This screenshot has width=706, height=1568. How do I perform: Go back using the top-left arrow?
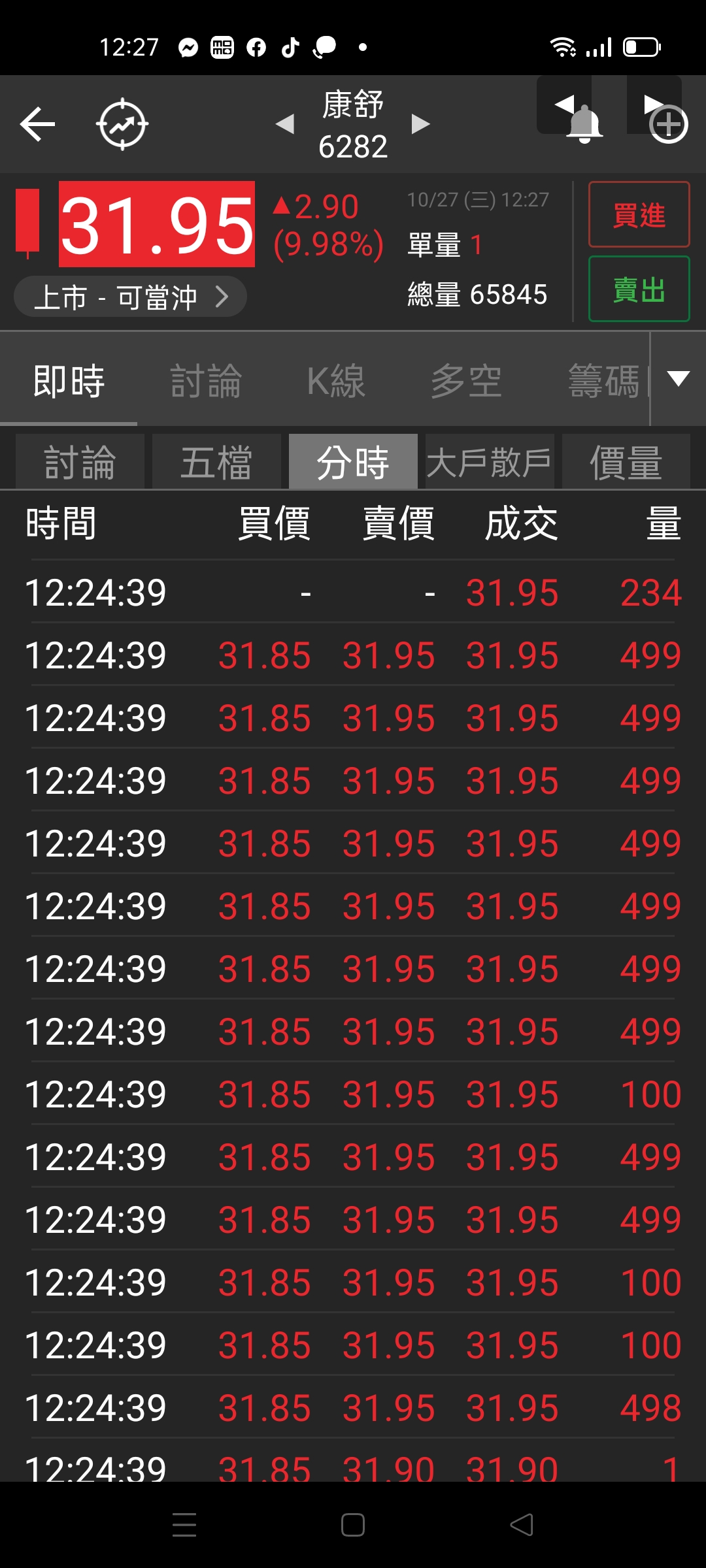37,124
